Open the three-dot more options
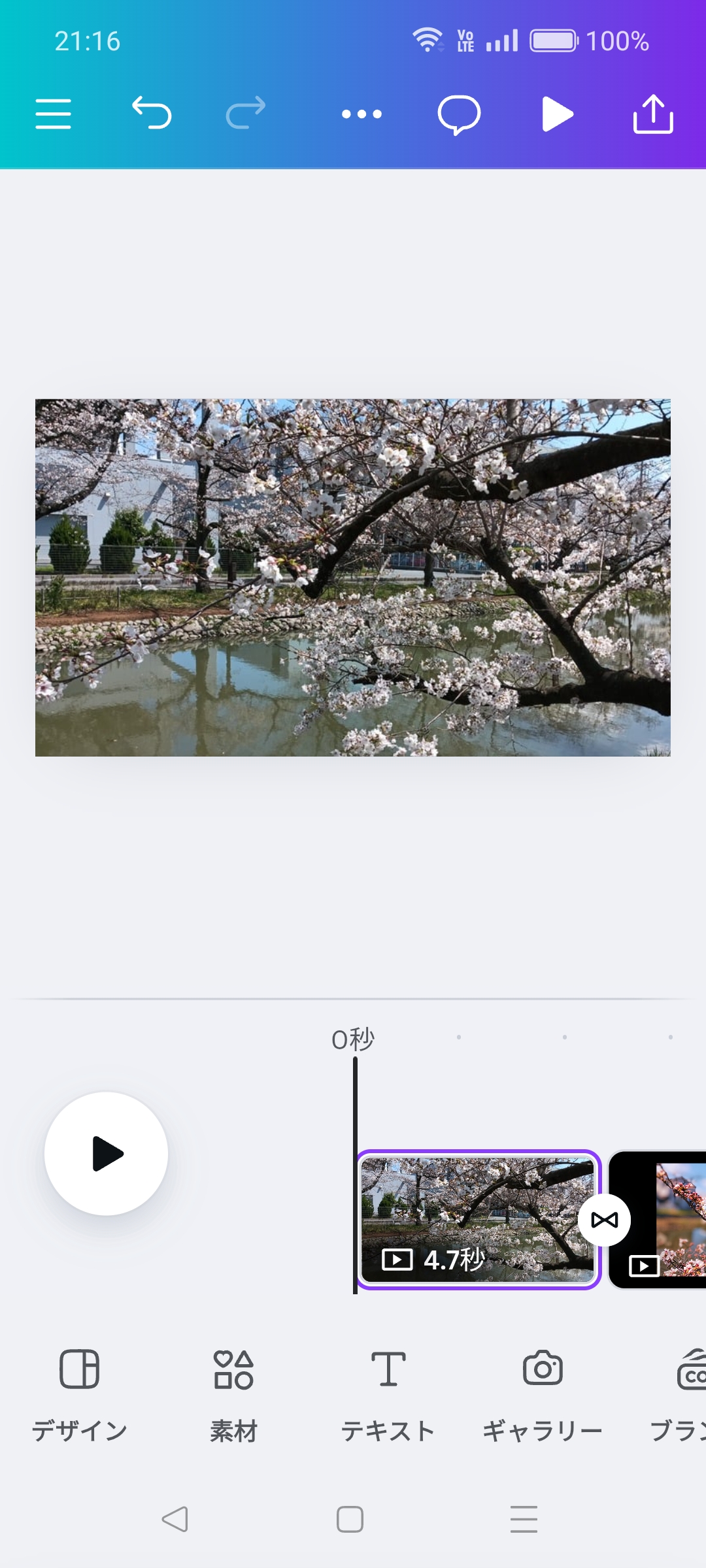Image resolution: width=706 pixels, height=1568 pixels. point(361,114)
